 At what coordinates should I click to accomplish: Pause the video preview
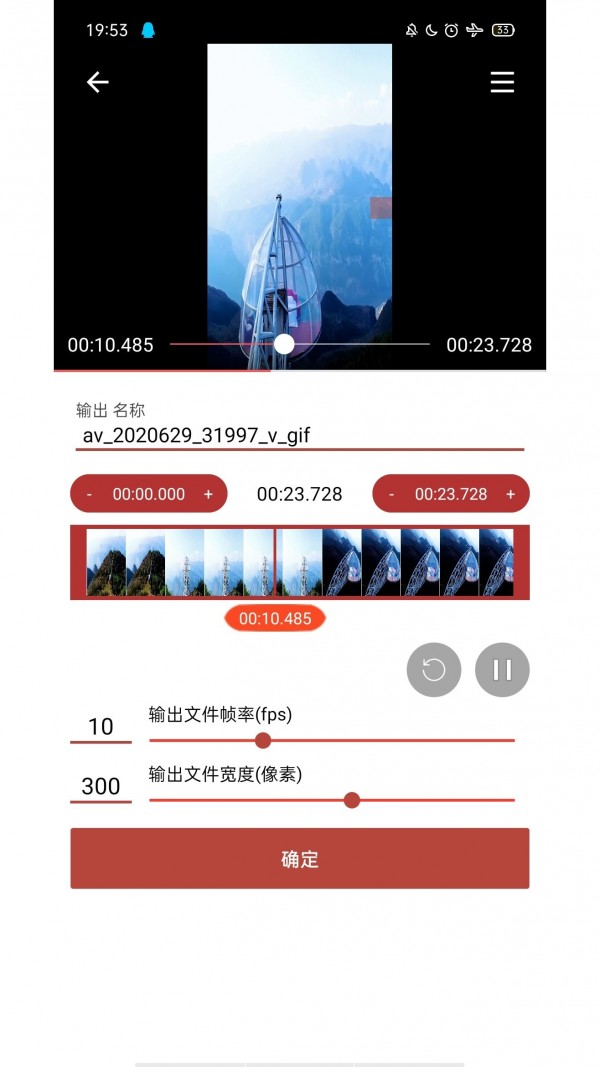(x=502, y=670)
